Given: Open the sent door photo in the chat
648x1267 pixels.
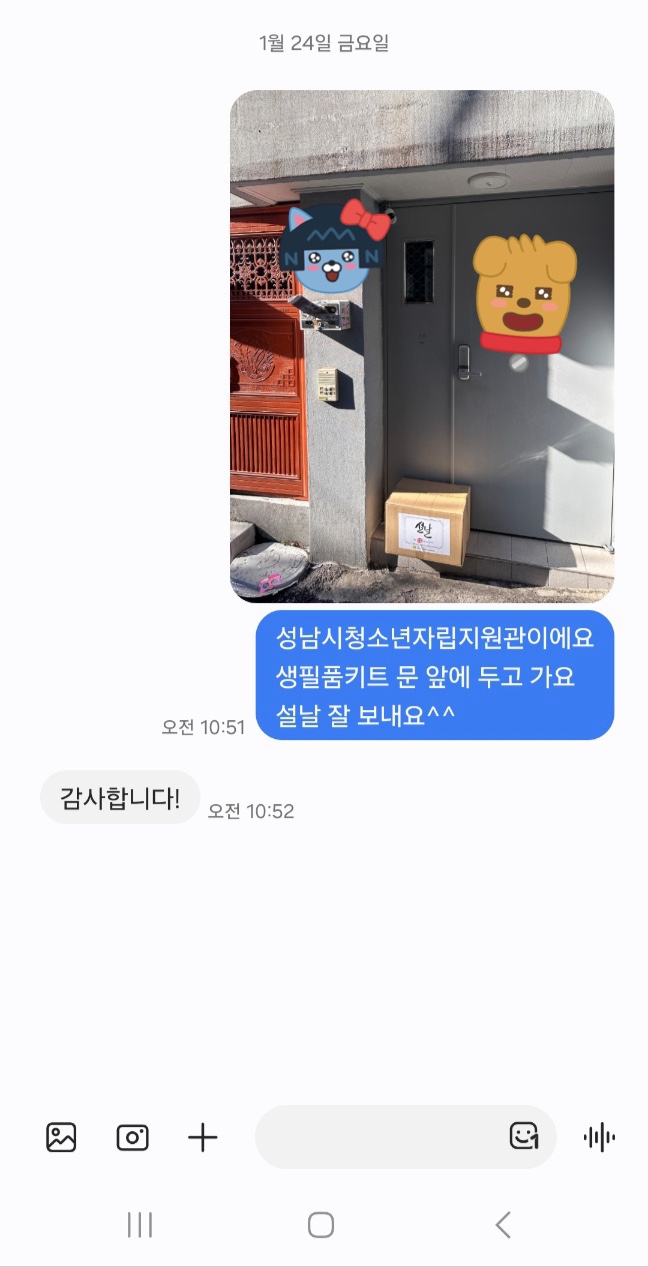Looking at the screenshot, I should (x=422, y=346).
